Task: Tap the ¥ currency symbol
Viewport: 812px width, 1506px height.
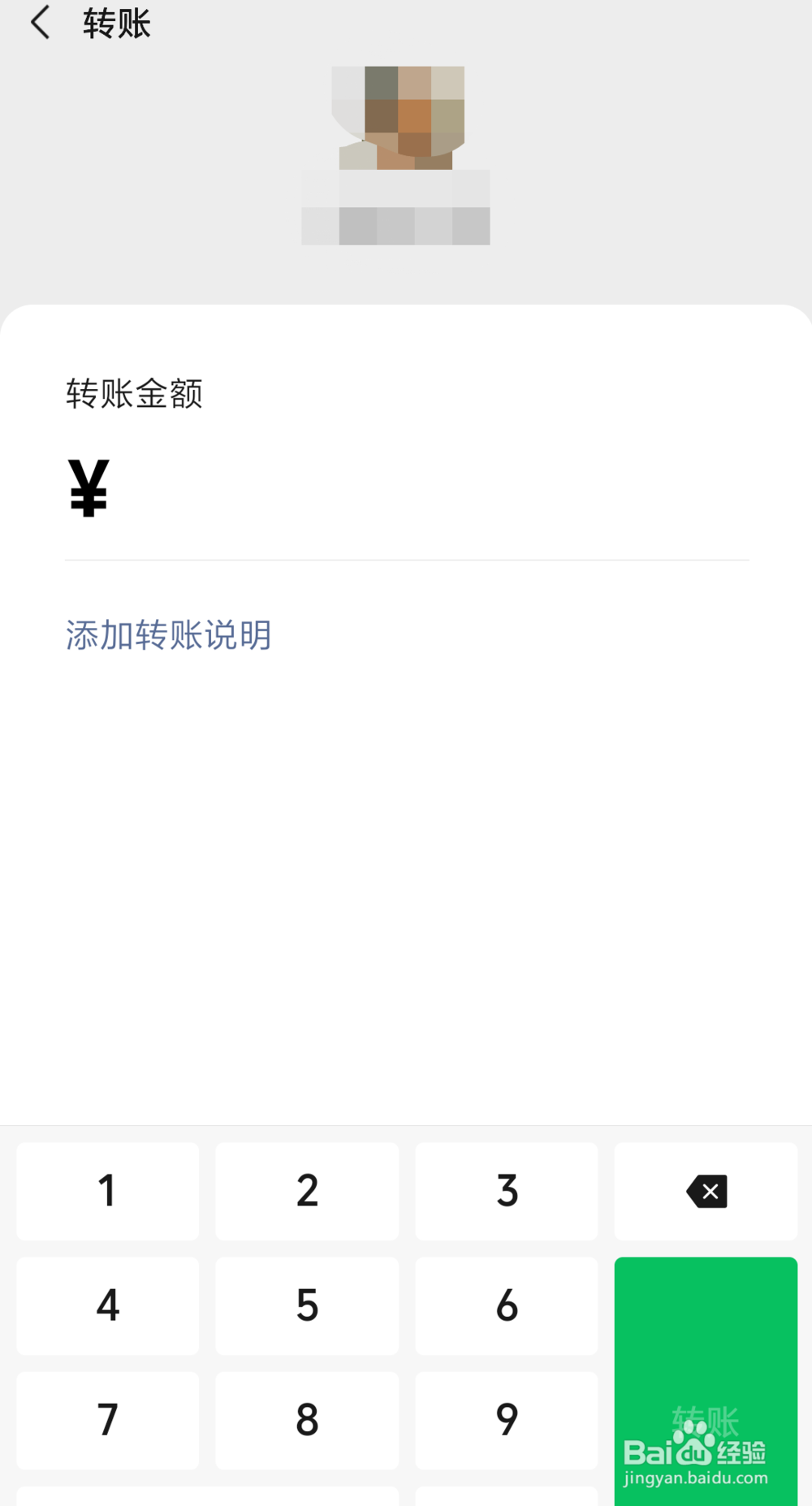Action: pyautogui.click(x=87, y=487)
